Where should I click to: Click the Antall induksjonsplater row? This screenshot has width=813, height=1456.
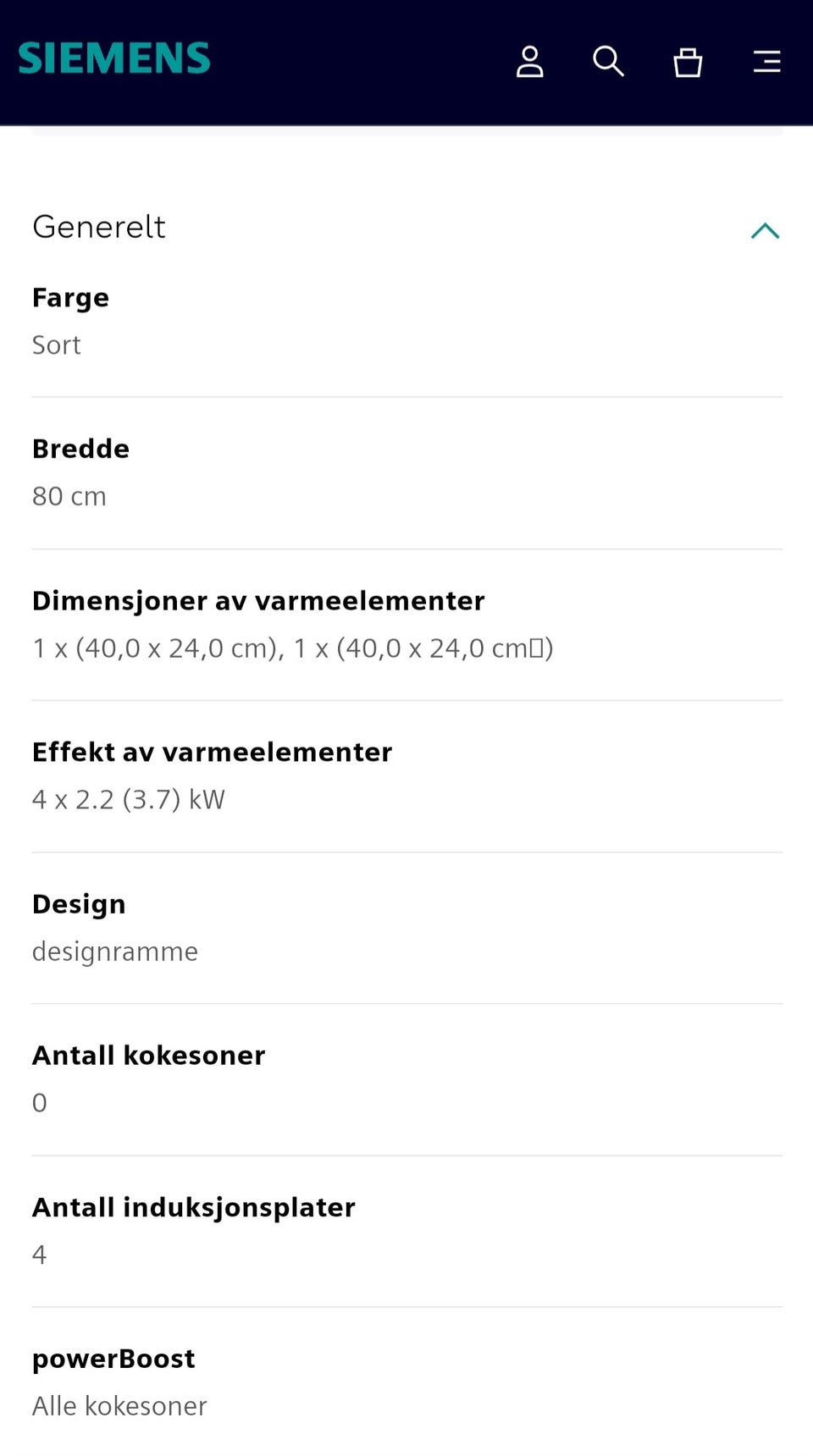pos(193,1207)
